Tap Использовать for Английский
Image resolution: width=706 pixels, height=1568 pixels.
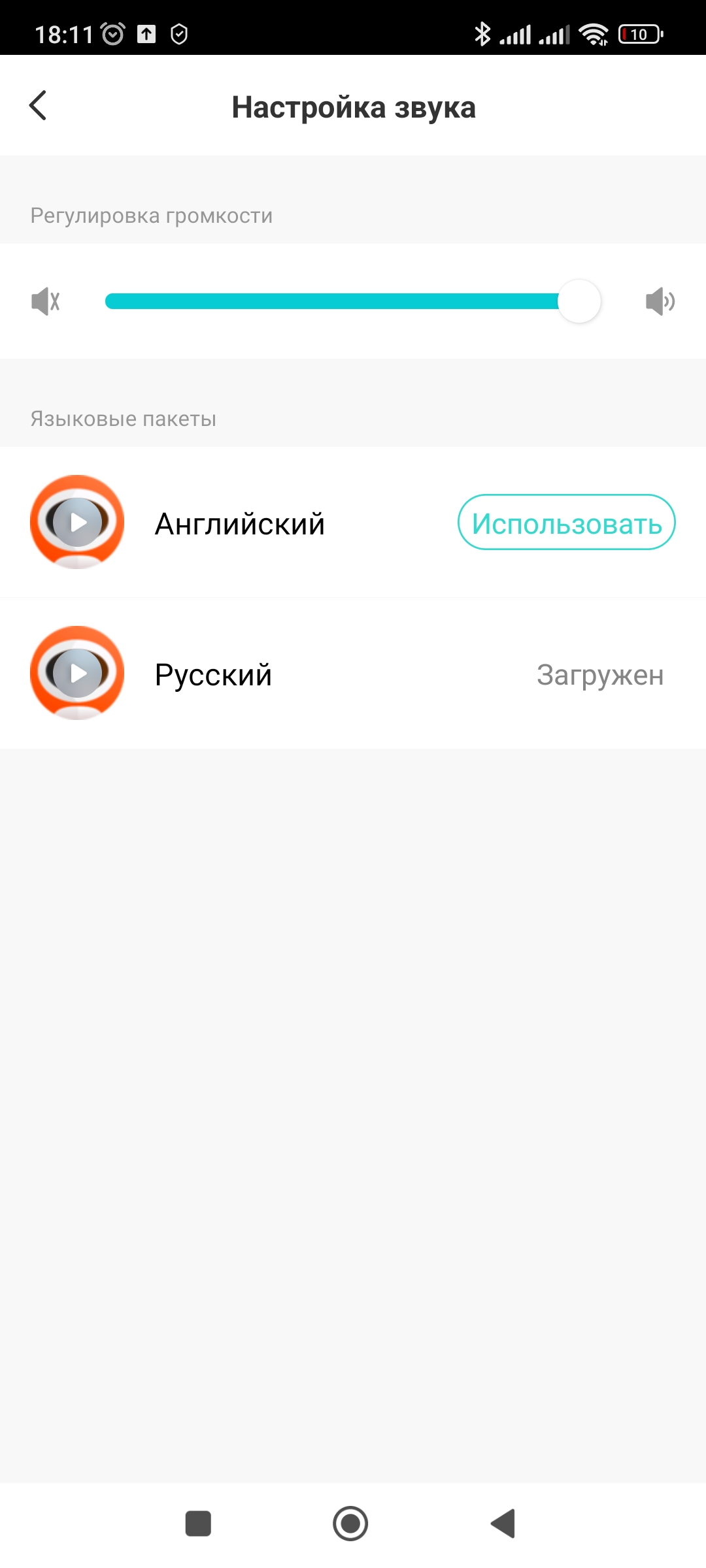tap(566, 523)
